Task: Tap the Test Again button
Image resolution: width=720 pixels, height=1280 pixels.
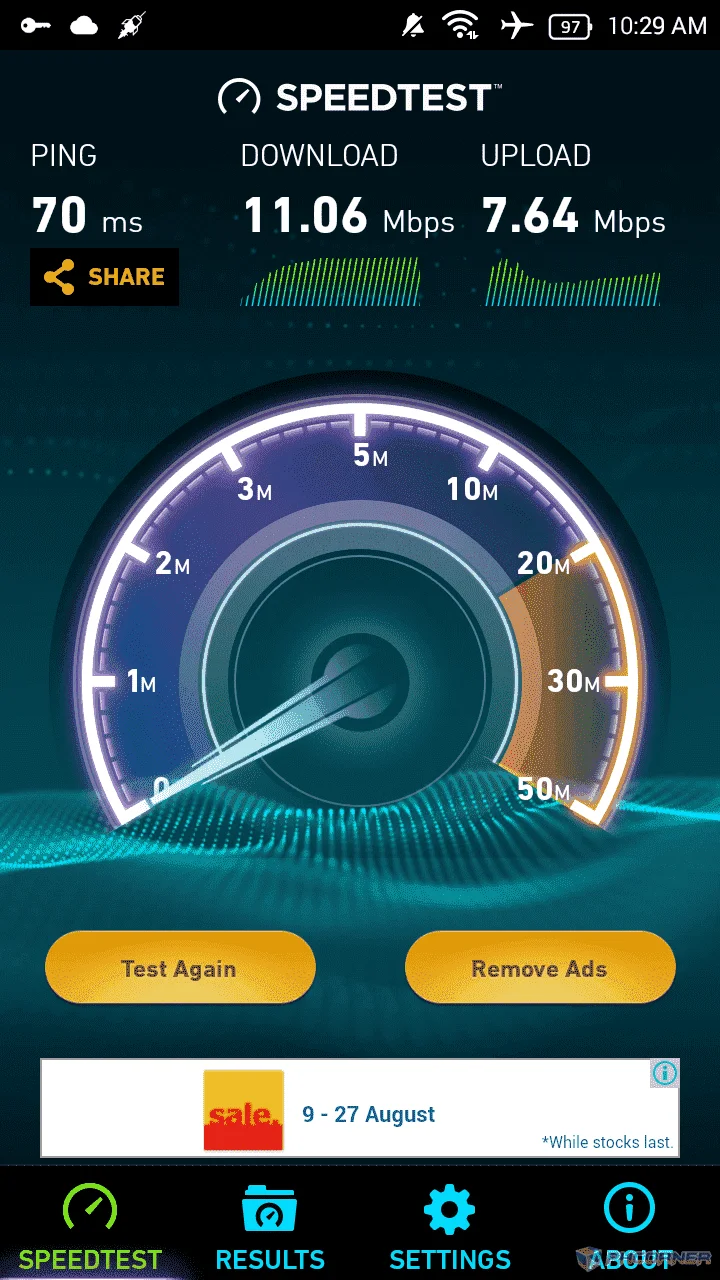Action: (x=180, y=968)
